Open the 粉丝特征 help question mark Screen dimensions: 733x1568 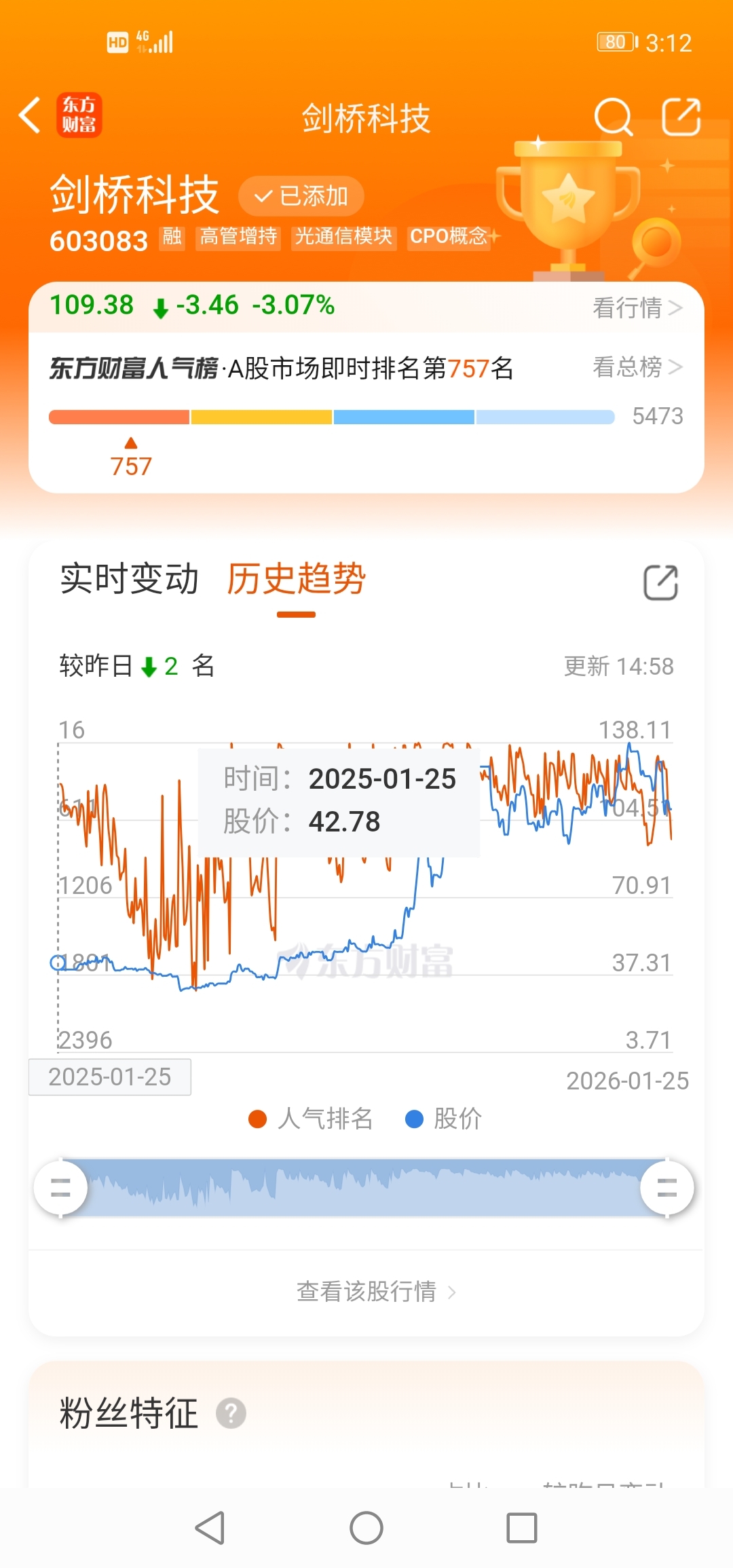pyautogui.click(x=231, y=1414)
